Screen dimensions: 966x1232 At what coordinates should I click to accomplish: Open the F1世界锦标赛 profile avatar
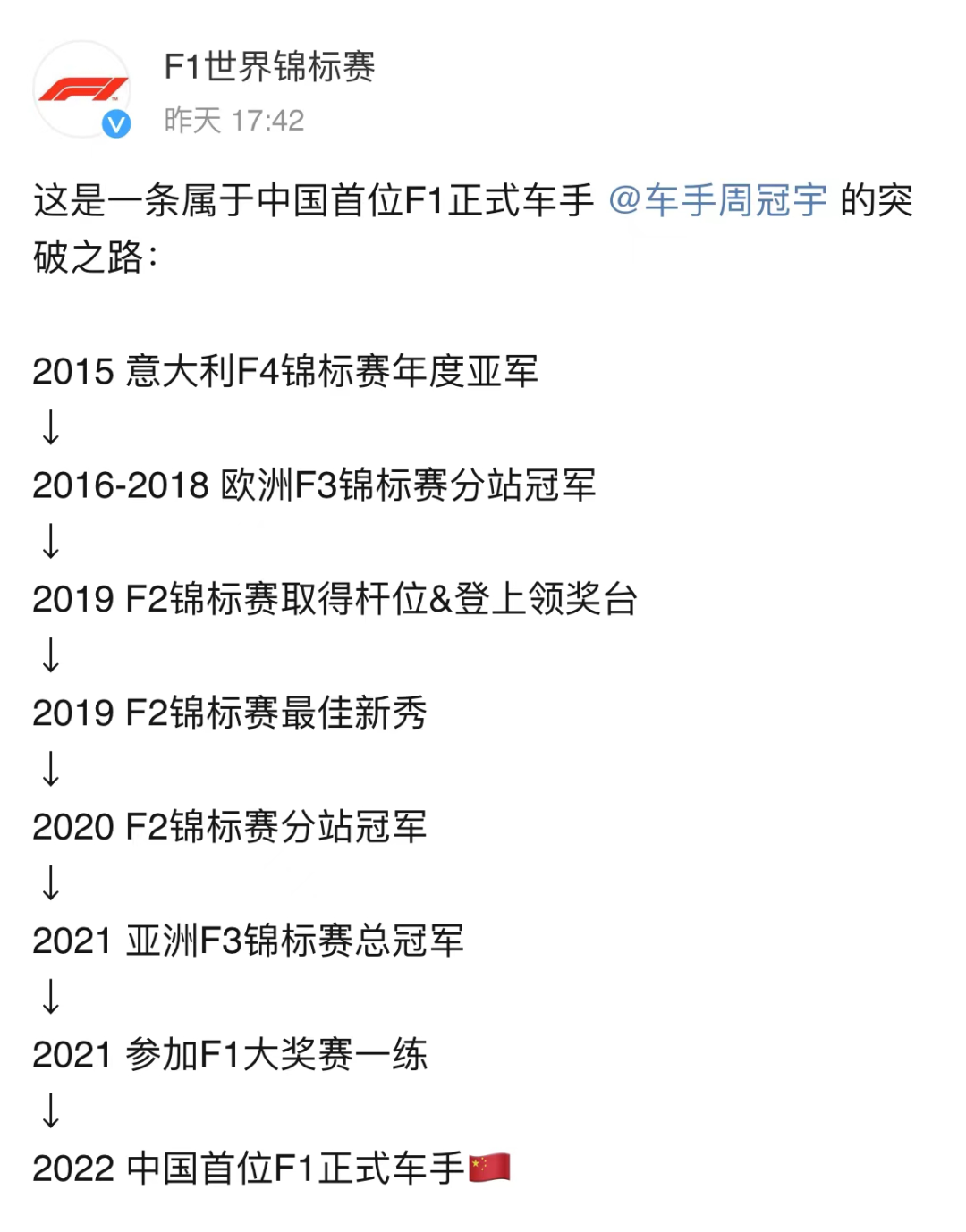pos(82,89)
